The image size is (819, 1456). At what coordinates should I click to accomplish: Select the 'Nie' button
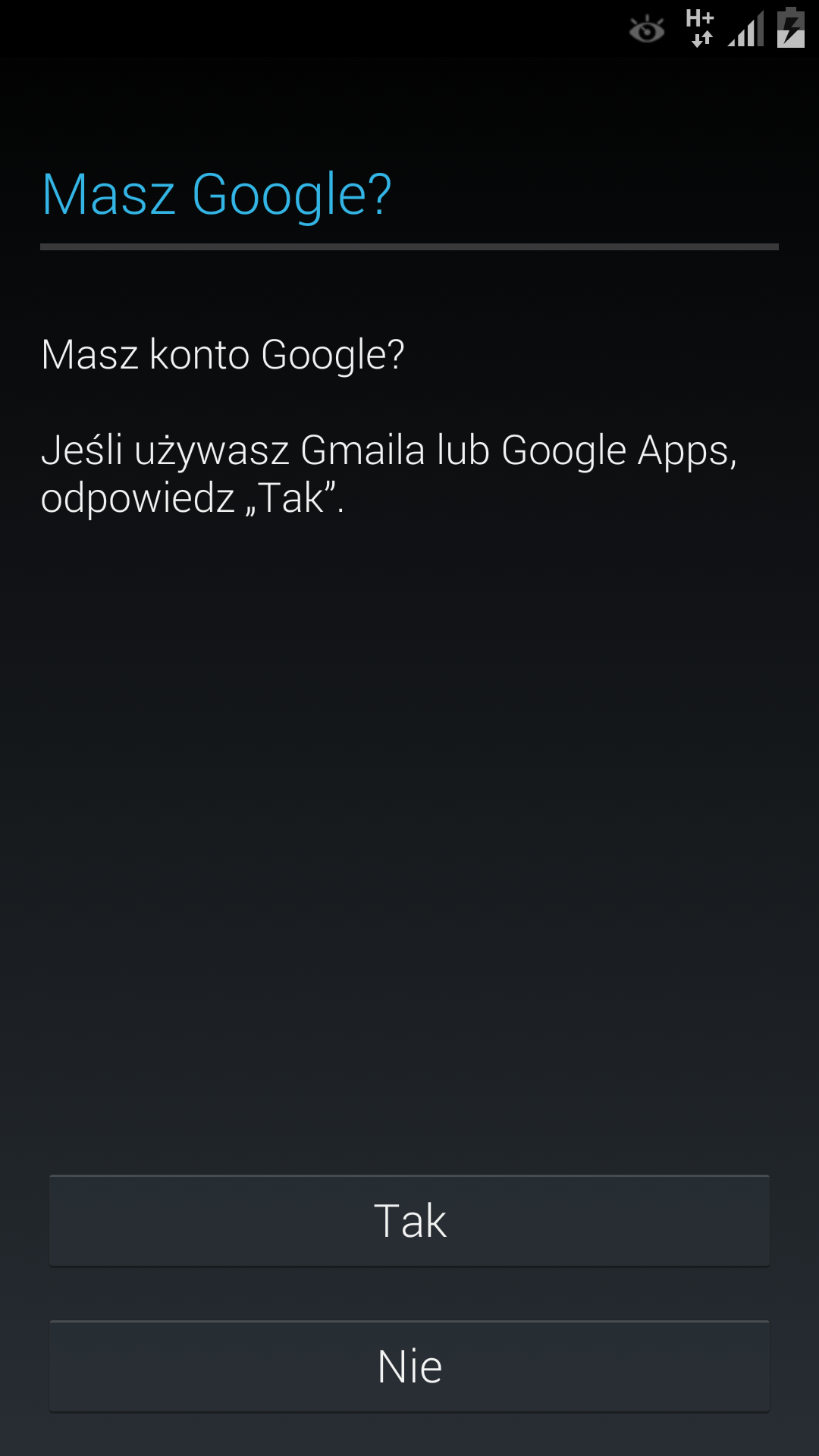(409, 1367)
